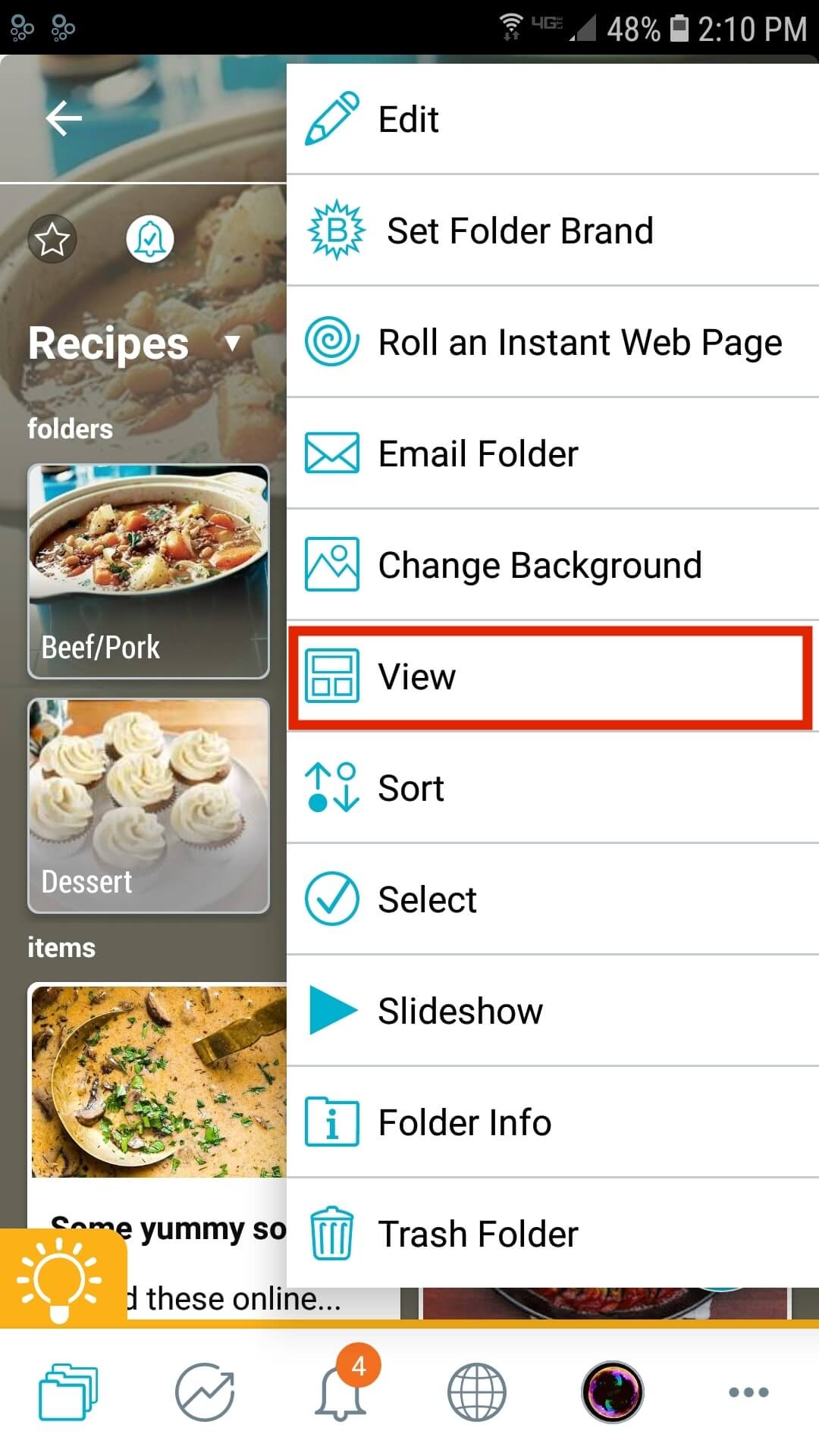Tap Select in the menu
This screenshot has height=1456, width=819.
click(553, 899)
